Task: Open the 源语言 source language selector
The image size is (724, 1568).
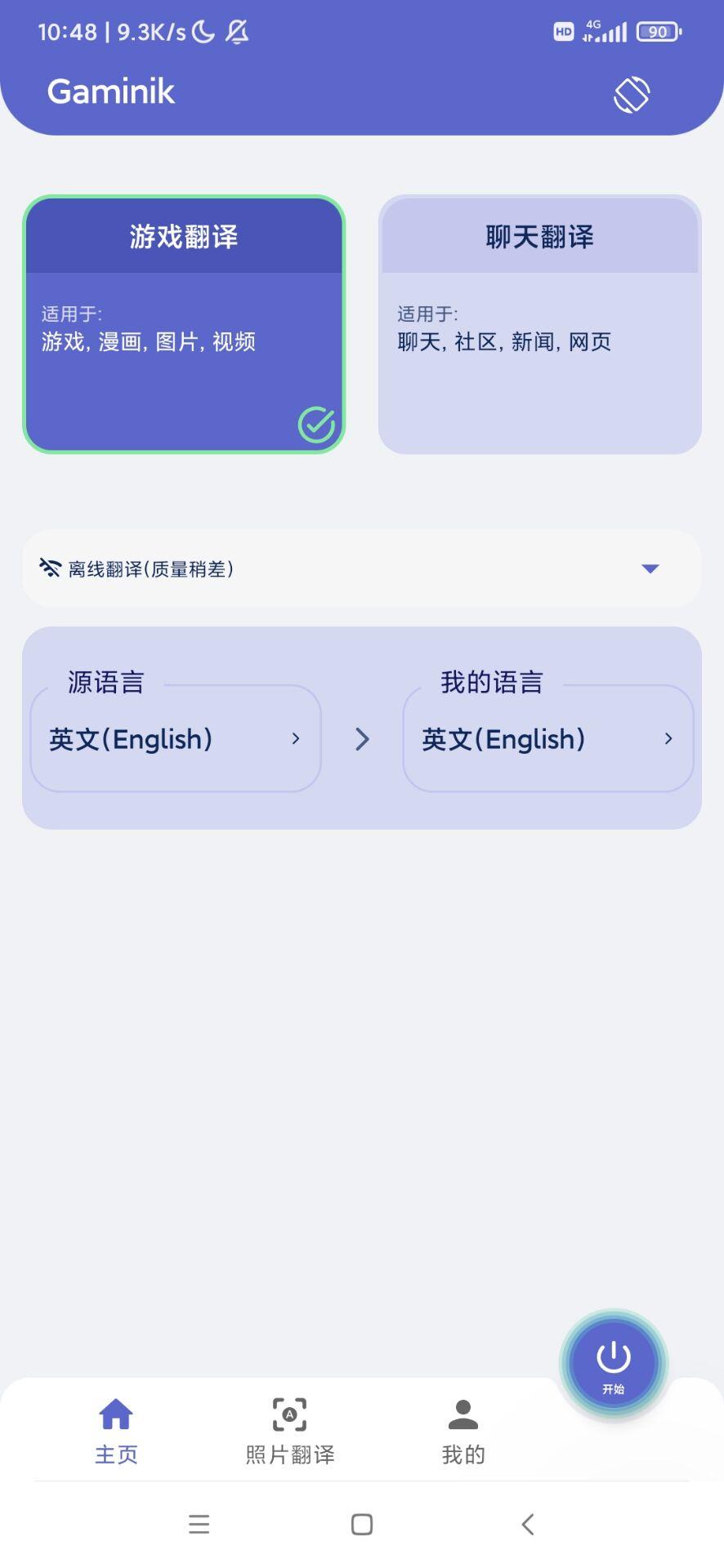Action: tap(175, 739)
